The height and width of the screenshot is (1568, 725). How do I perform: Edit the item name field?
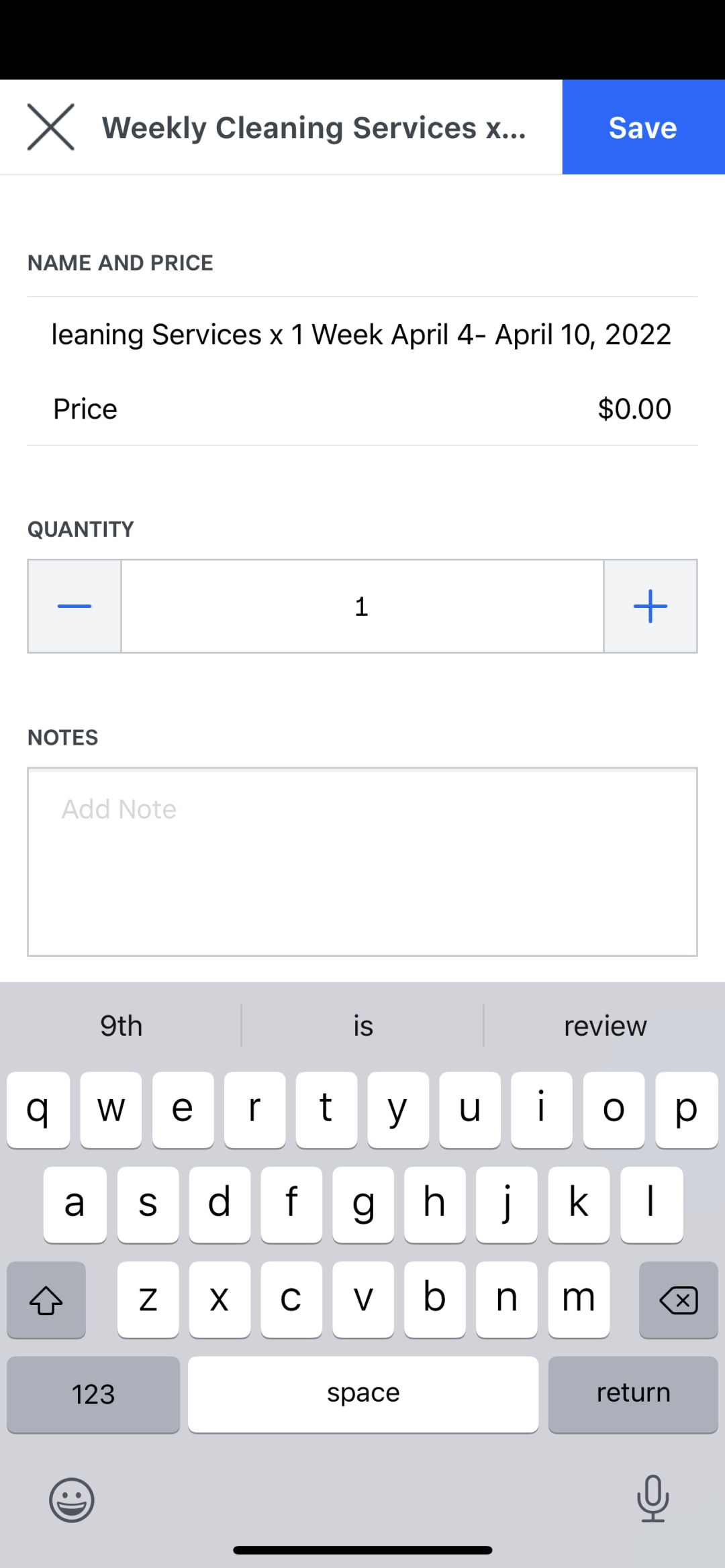click(x=362, y=334)
